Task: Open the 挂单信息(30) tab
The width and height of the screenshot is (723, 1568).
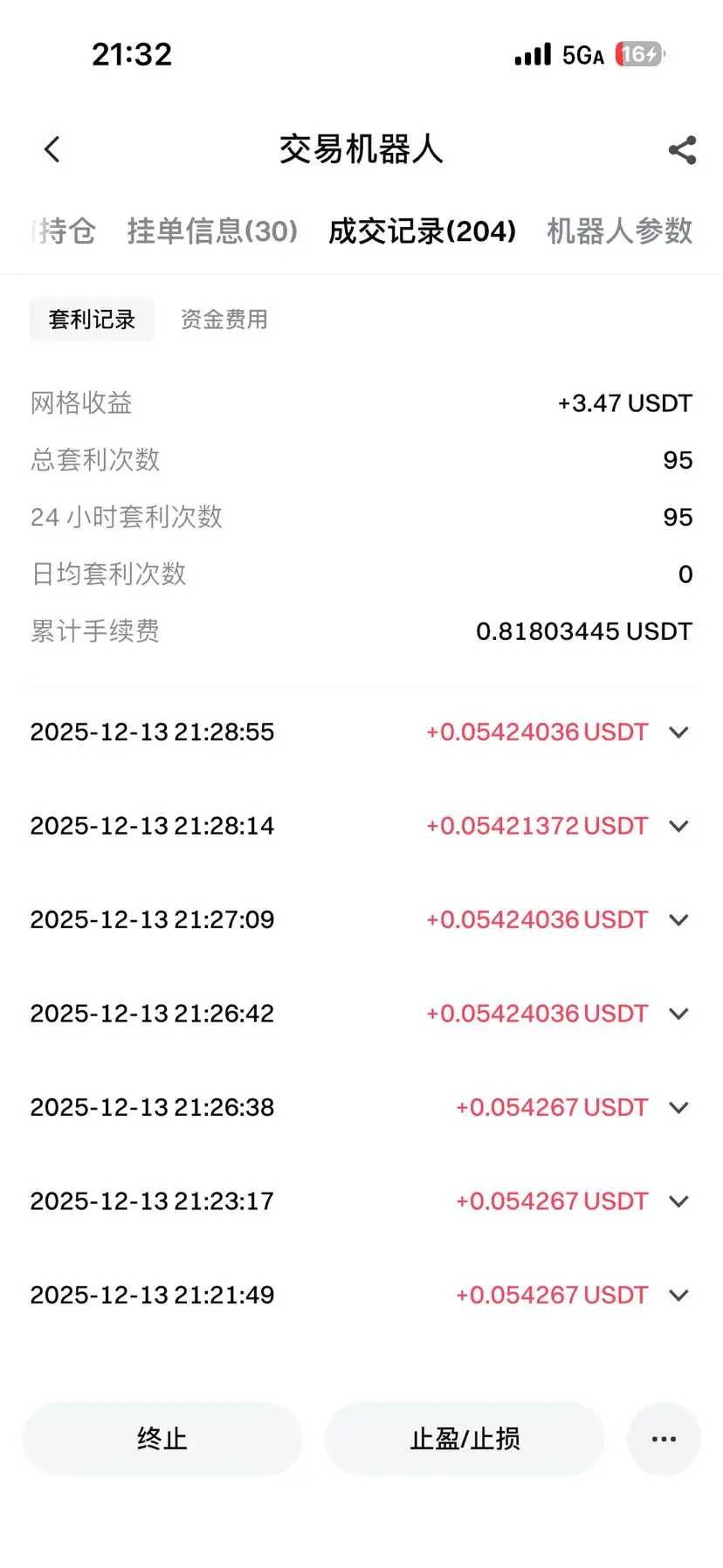Action: click(212, 231)
